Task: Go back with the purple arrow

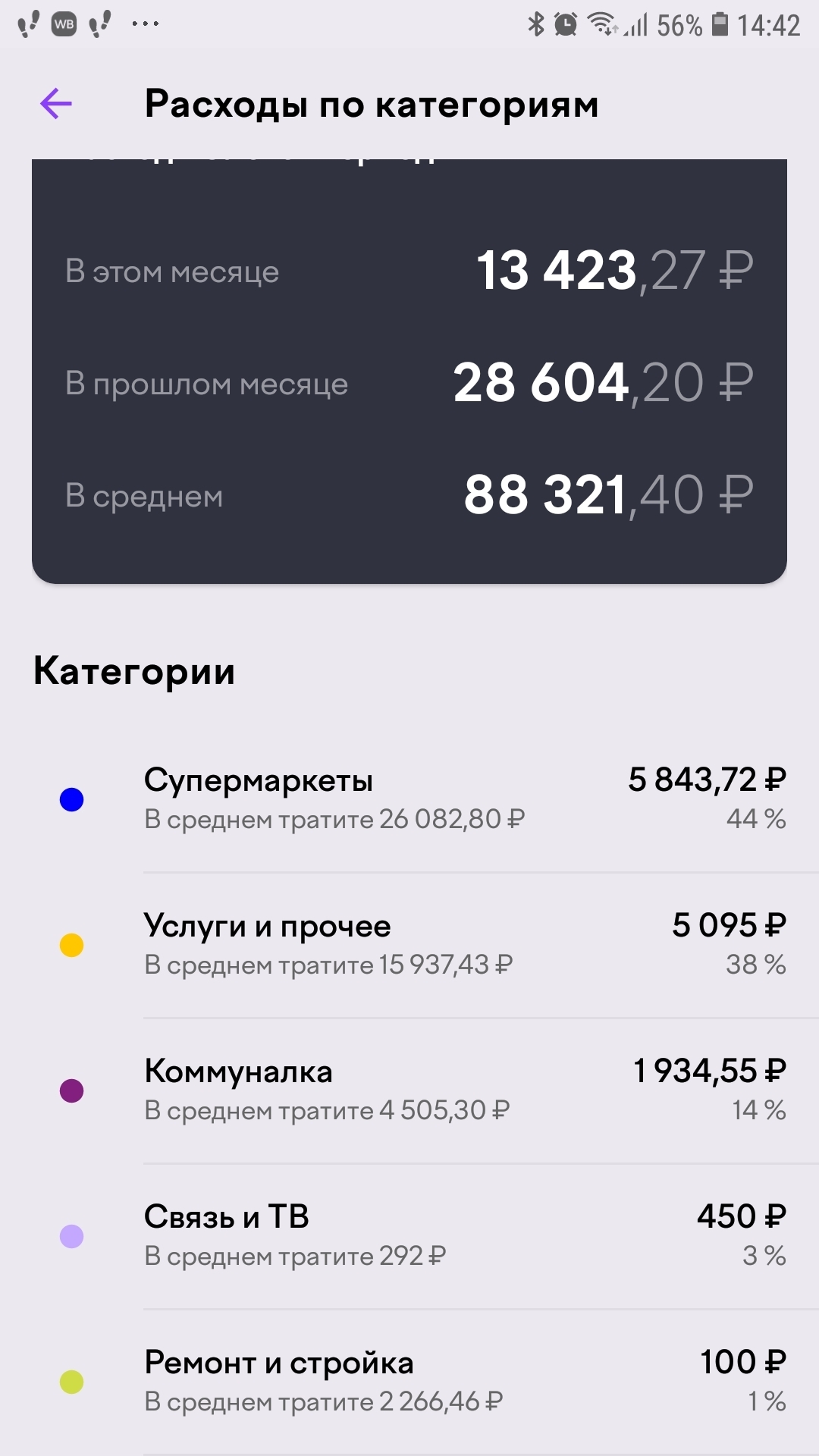Action: tap(56, 104)
